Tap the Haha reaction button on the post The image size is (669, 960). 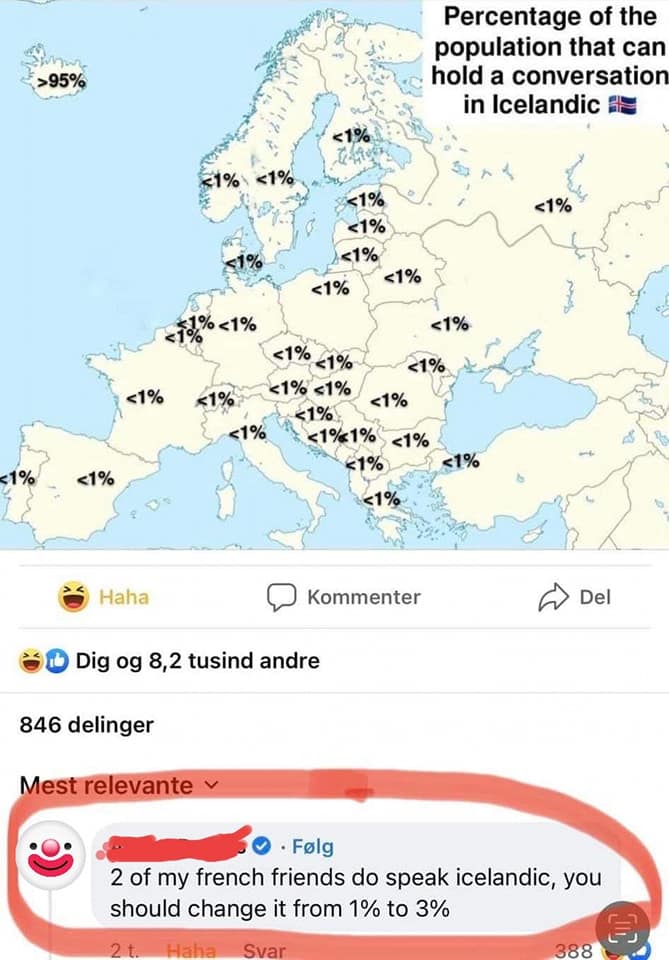tap(104, 598)
